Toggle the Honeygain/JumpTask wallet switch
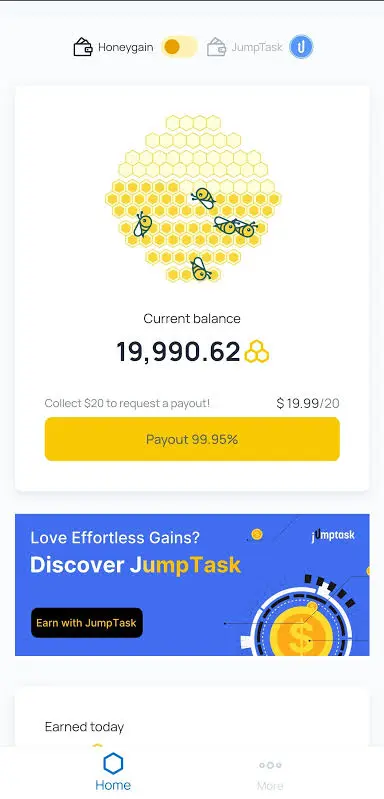 click(x=179, y=47)
